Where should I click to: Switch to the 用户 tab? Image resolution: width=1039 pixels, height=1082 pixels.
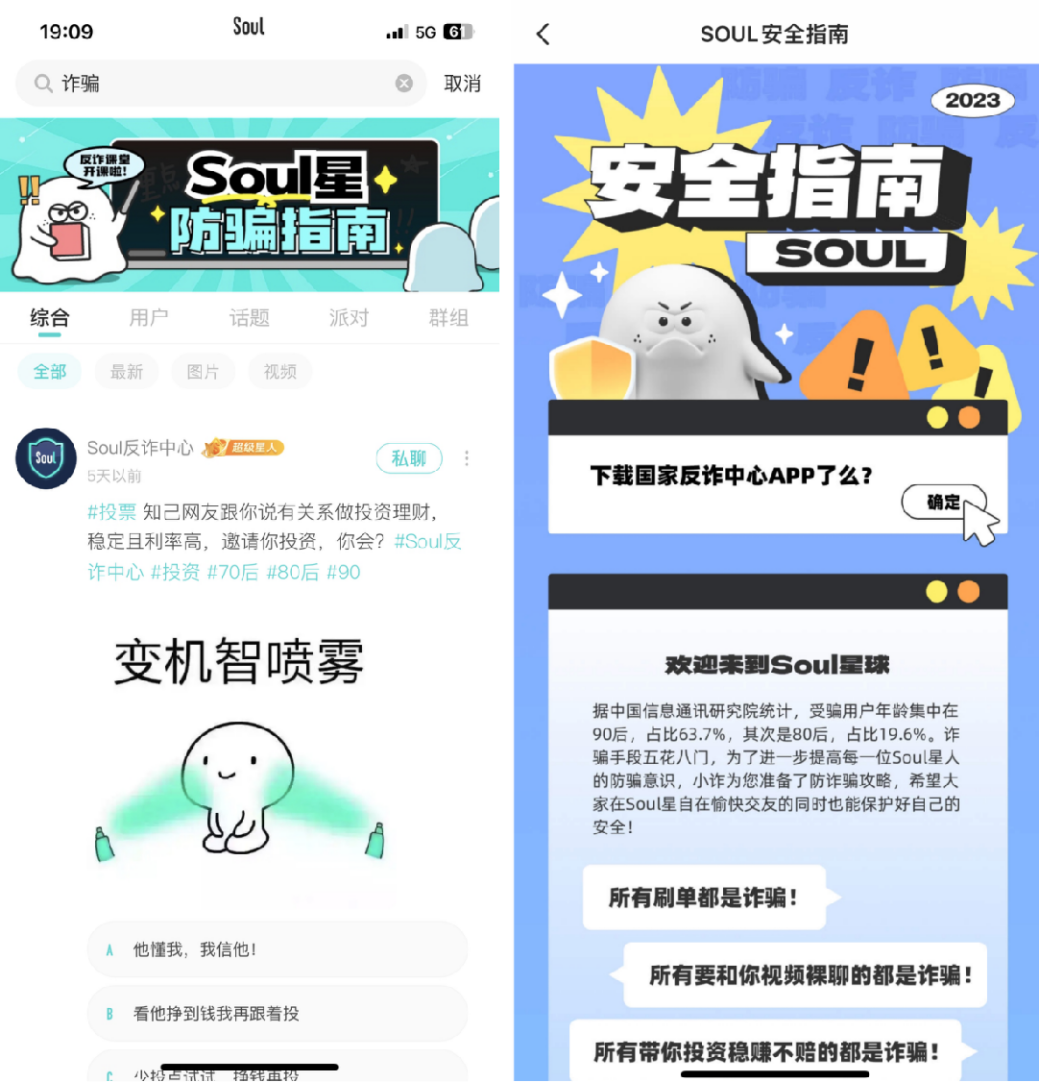pos(148,318)
